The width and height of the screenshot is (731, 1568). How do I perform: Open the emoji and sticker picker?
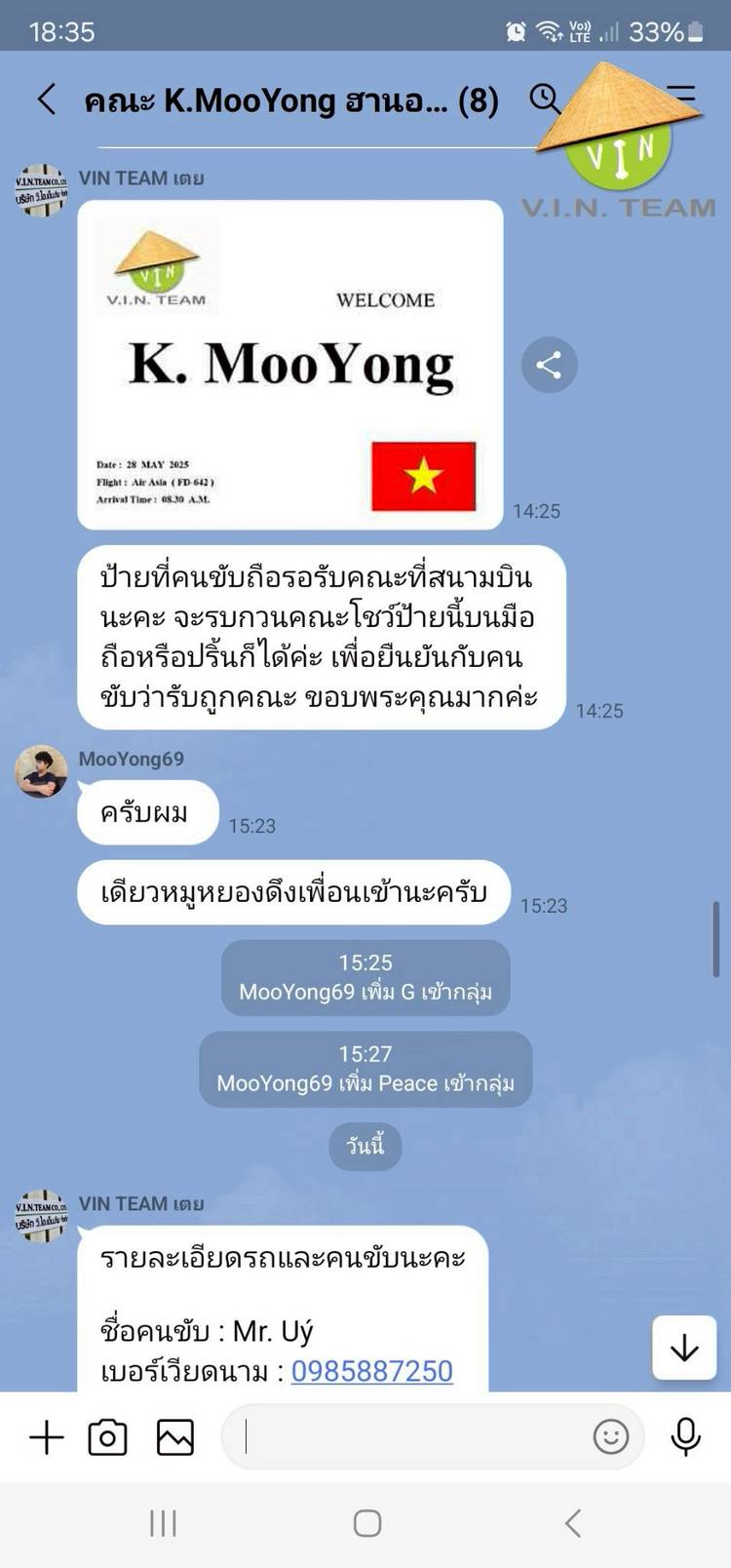pos(611,1436)
